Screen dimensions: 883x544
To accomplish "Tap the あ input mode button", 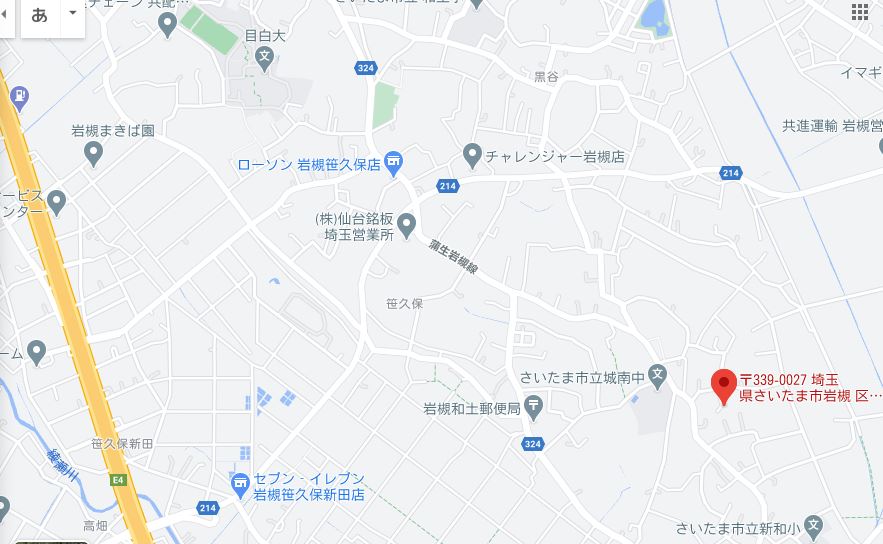I will 40,15.
